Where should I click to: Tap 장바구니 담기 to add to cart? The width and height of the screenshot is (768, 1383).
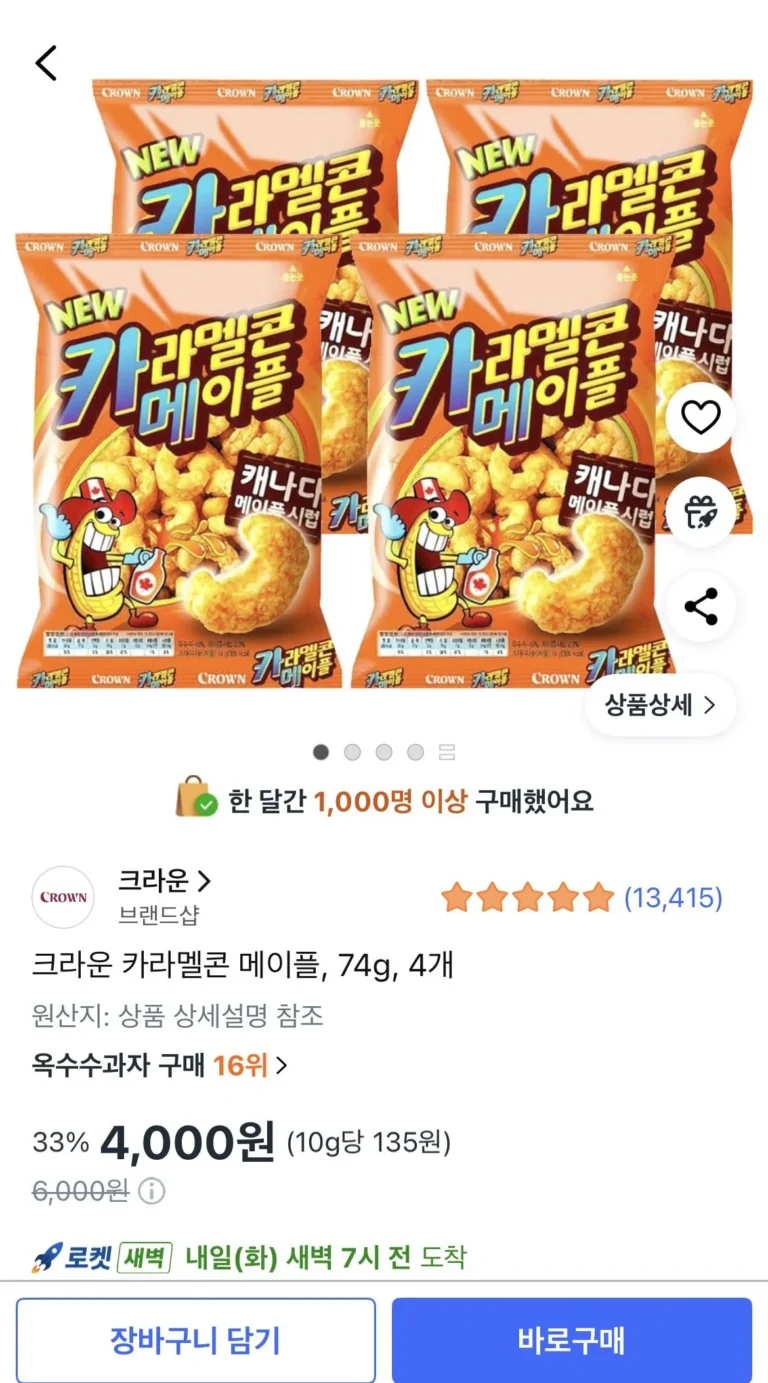click(196, 1340)
